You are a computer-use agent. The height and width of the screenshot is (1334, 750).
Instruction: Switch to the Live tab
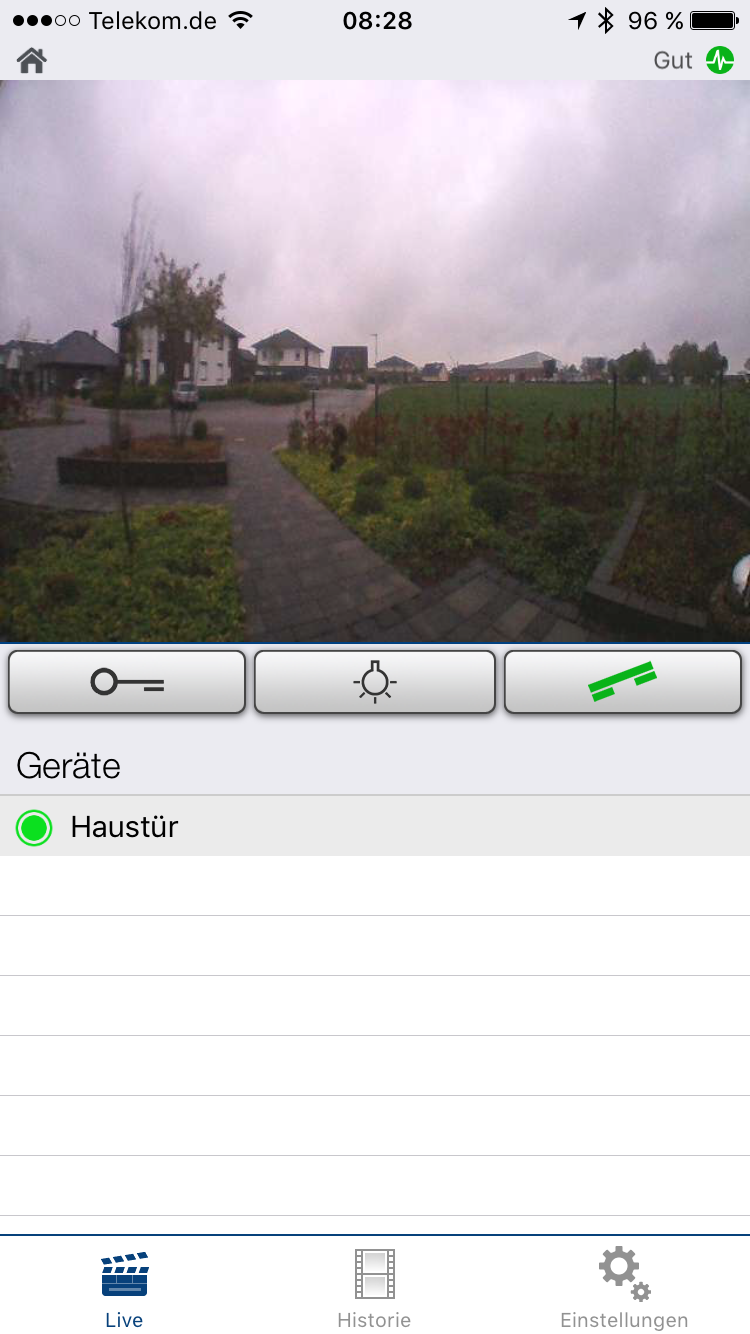click(x=124, y=1289)
